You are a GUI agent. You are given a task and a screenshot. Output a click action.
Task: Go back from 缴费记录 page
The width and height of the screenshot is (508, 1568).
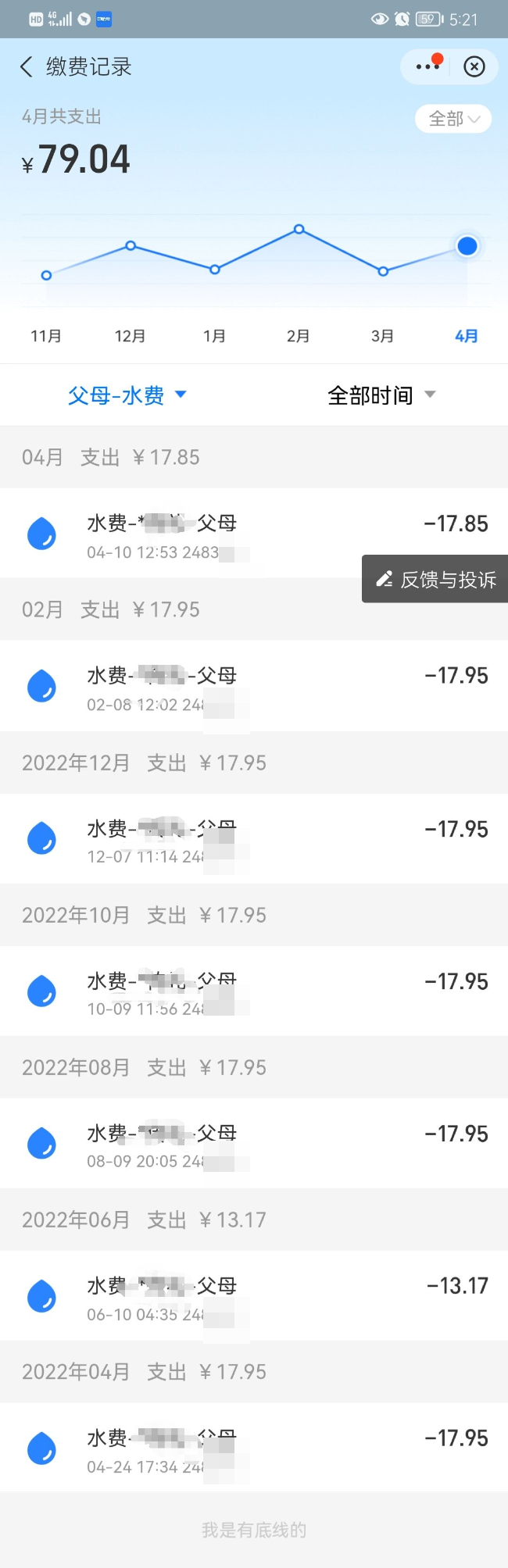click(x=27, y=67)
